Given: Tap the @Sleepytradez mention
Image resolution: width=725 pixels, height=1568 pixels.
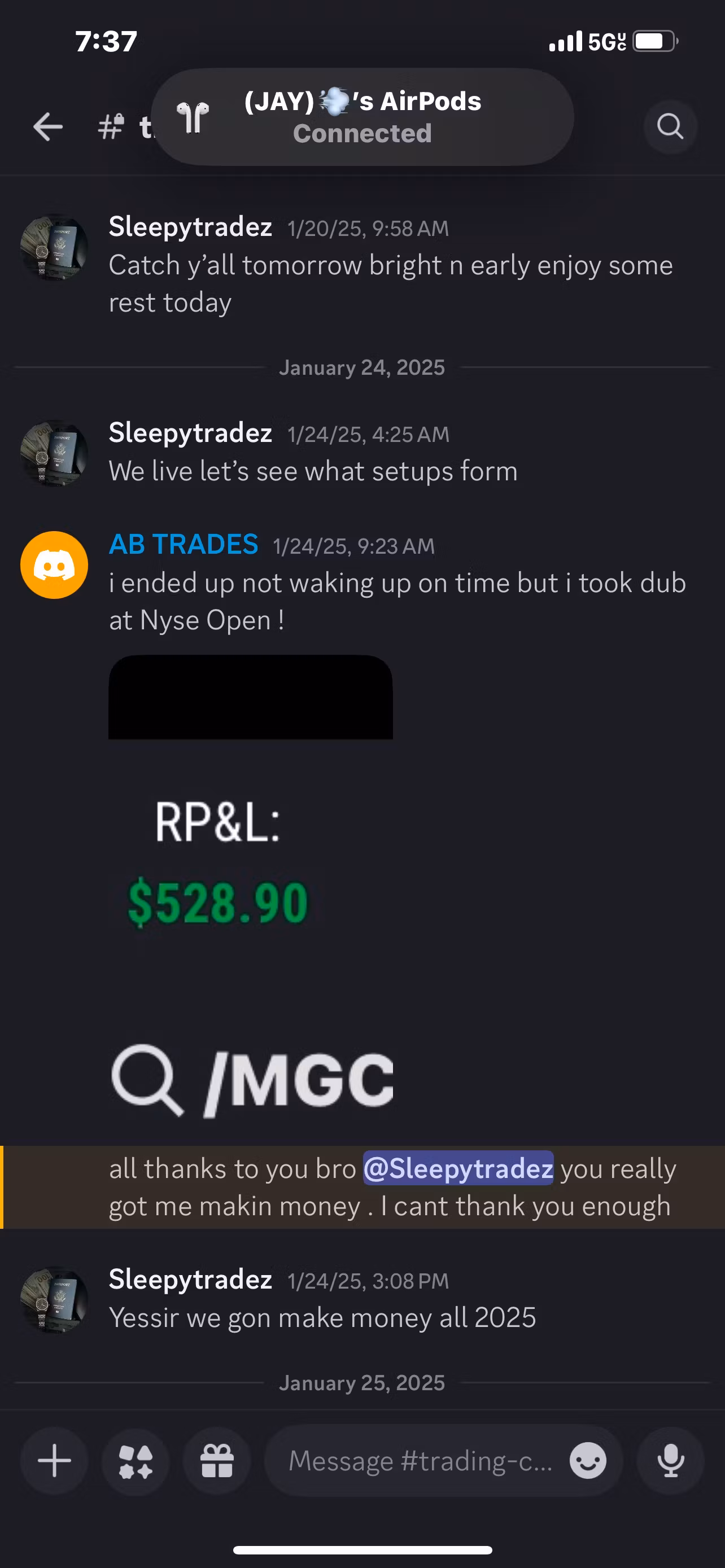Looking at the screenshot, I should tap(458, 1168).
